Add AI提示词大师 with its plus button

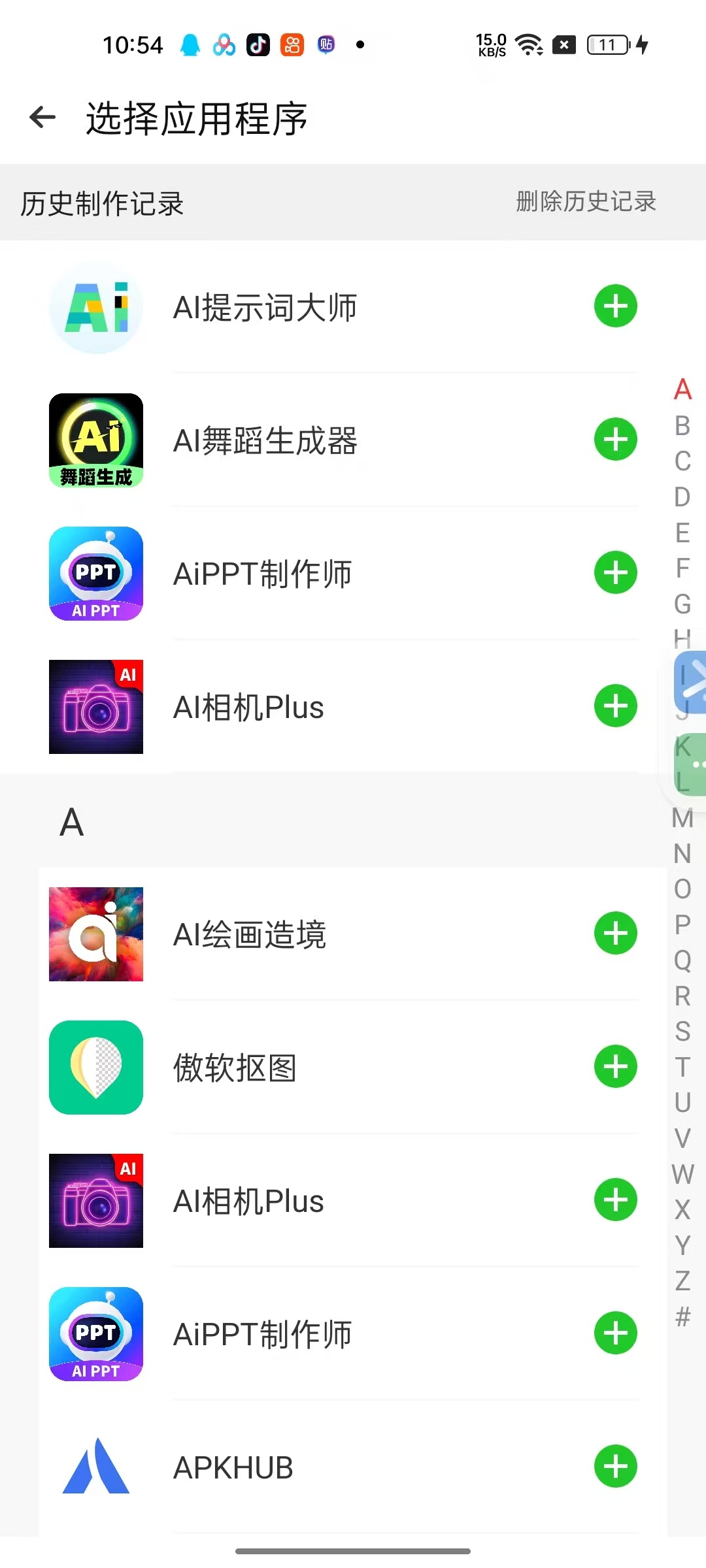[615, 306]
